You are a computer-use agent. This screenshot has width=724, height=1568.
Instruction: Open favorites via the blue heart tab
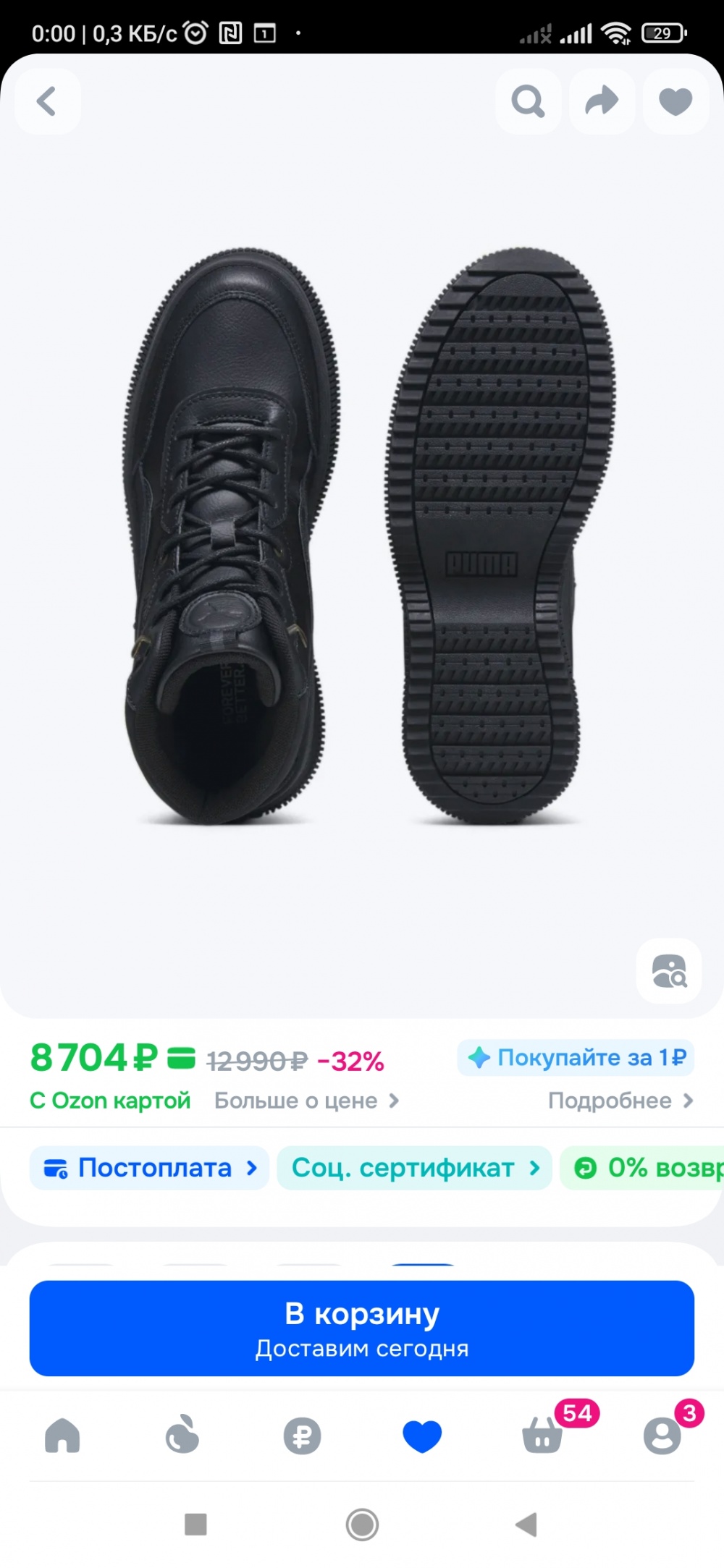point(421,1437)
